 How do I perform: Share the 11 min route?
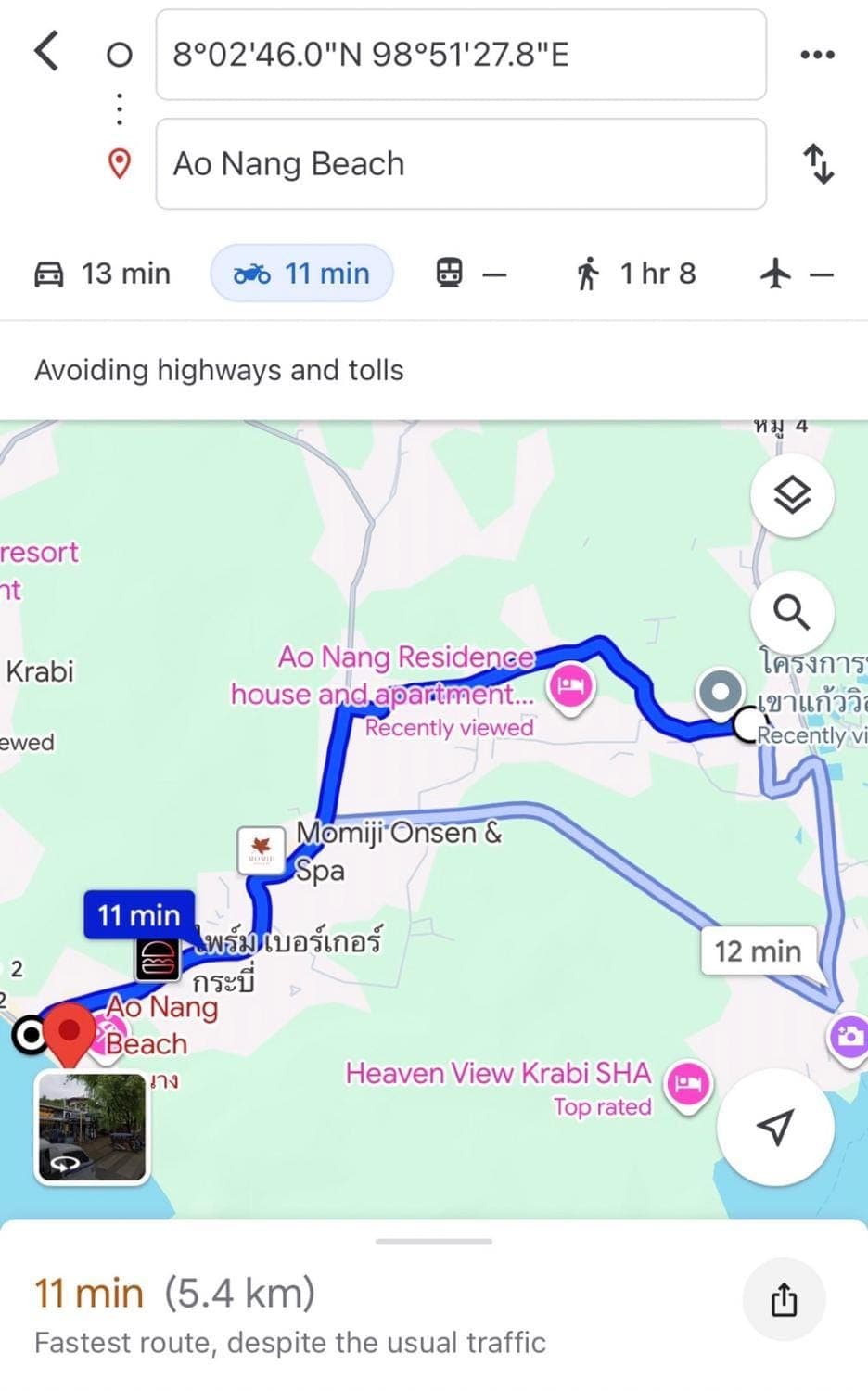[784, 1299]
